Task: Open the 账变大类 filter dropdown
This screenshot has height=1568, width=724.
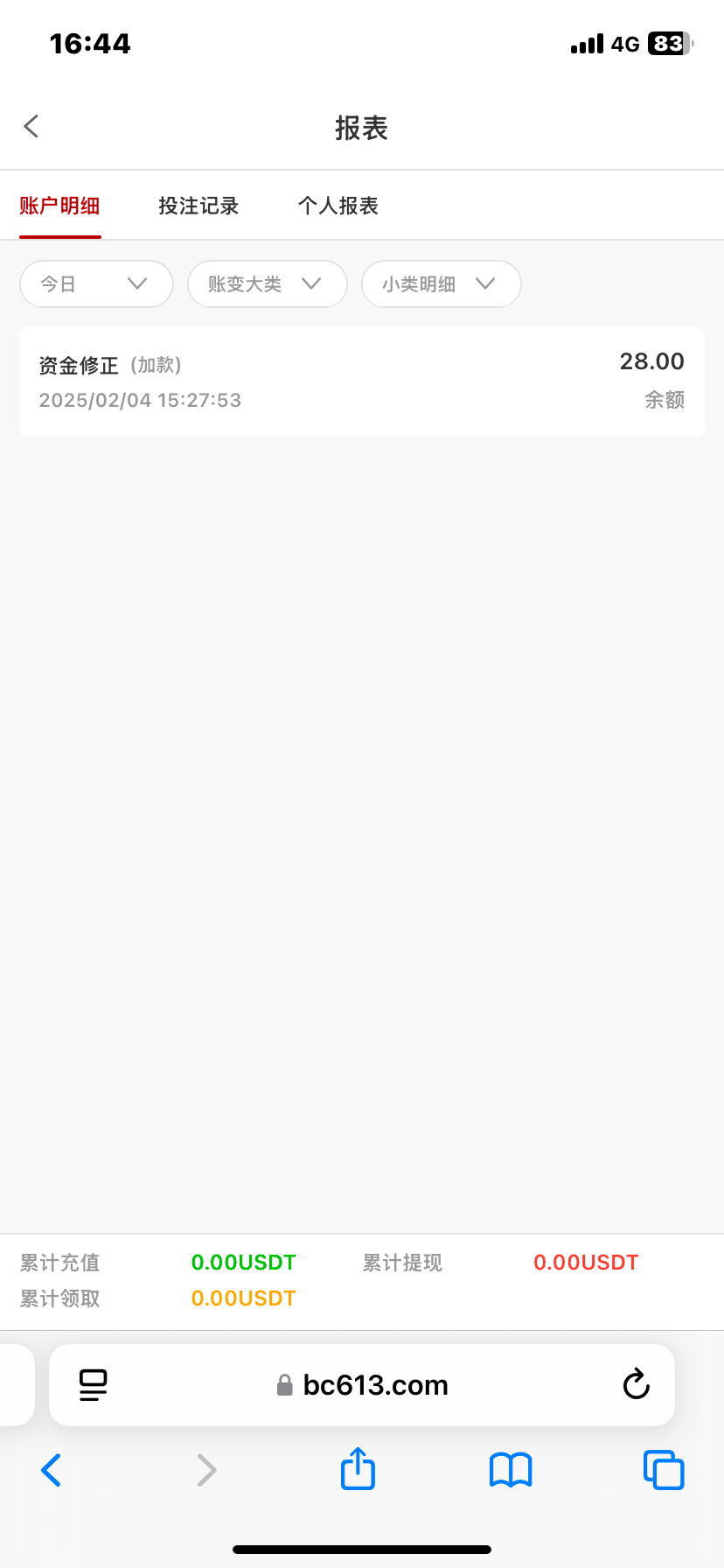Action: [267, 284]
